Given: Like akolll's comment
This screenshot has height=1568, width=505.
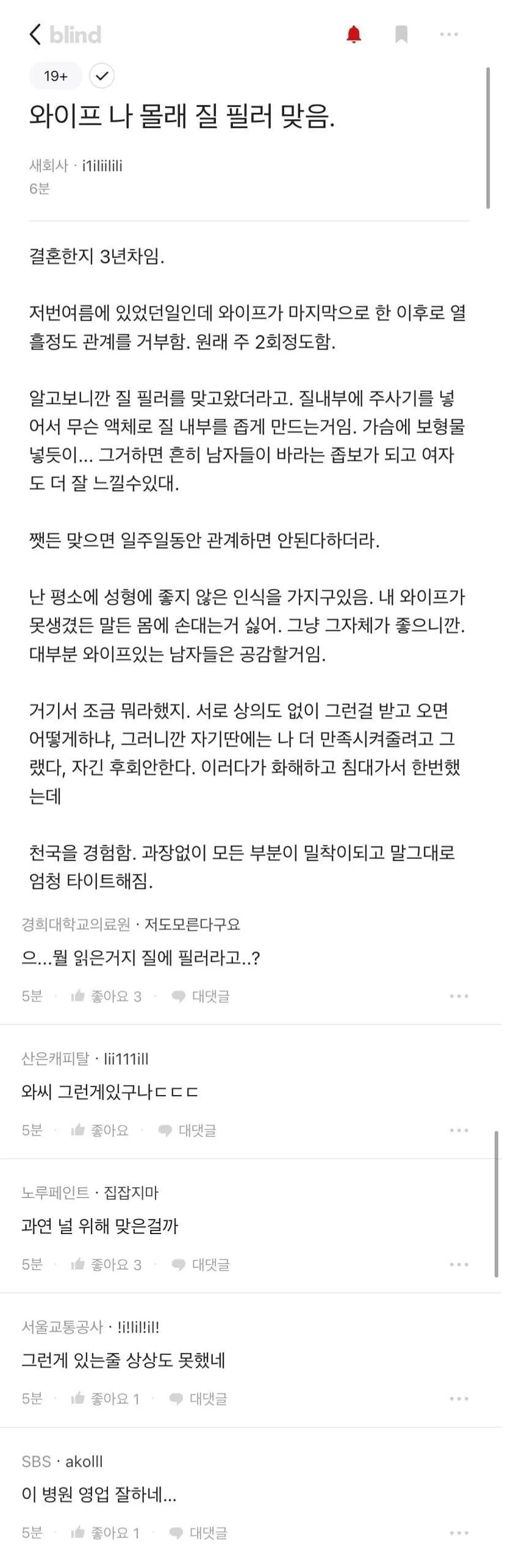Looking at the screenshot, I should pyautogui.click(x=106, y=1533).
